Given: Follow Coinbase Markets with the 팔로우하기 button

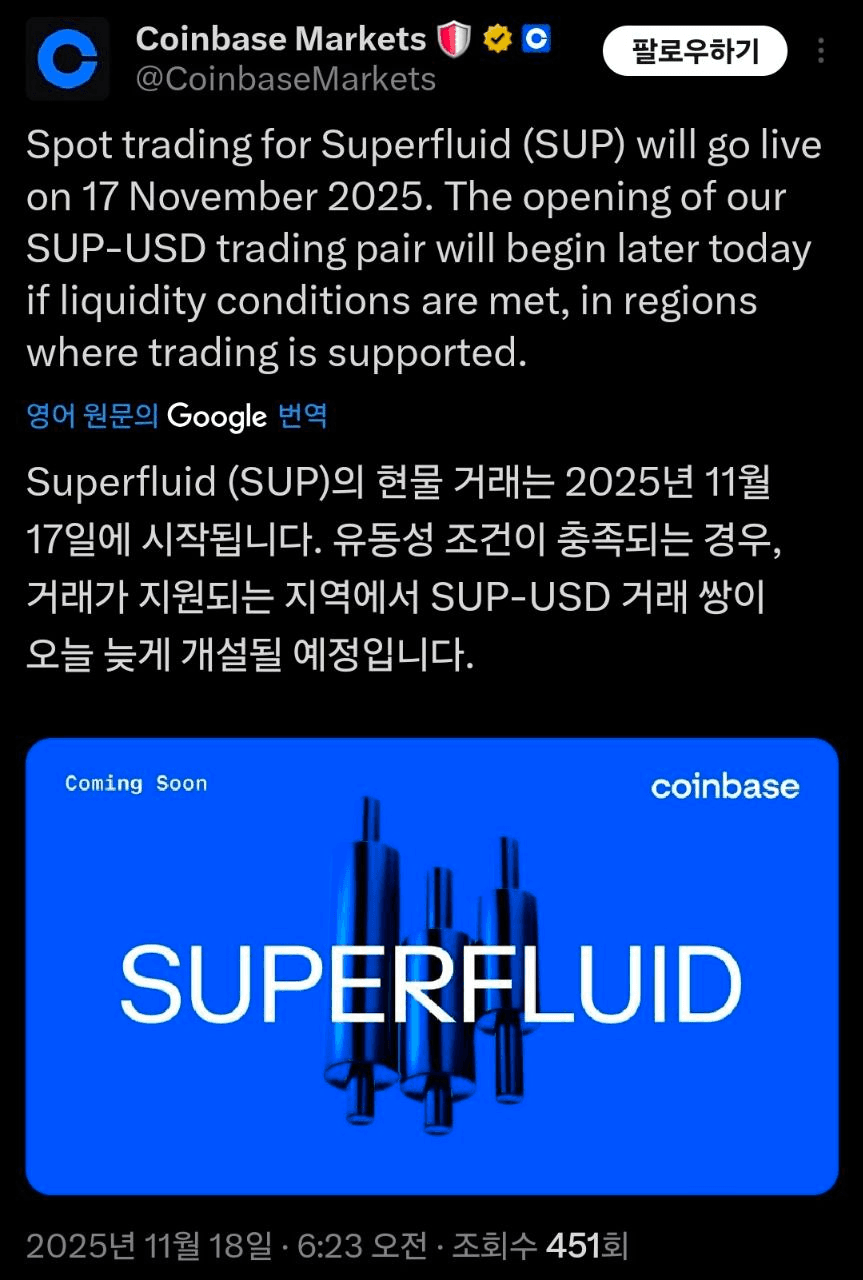Looking at the screenshot, I should point(694,50).
